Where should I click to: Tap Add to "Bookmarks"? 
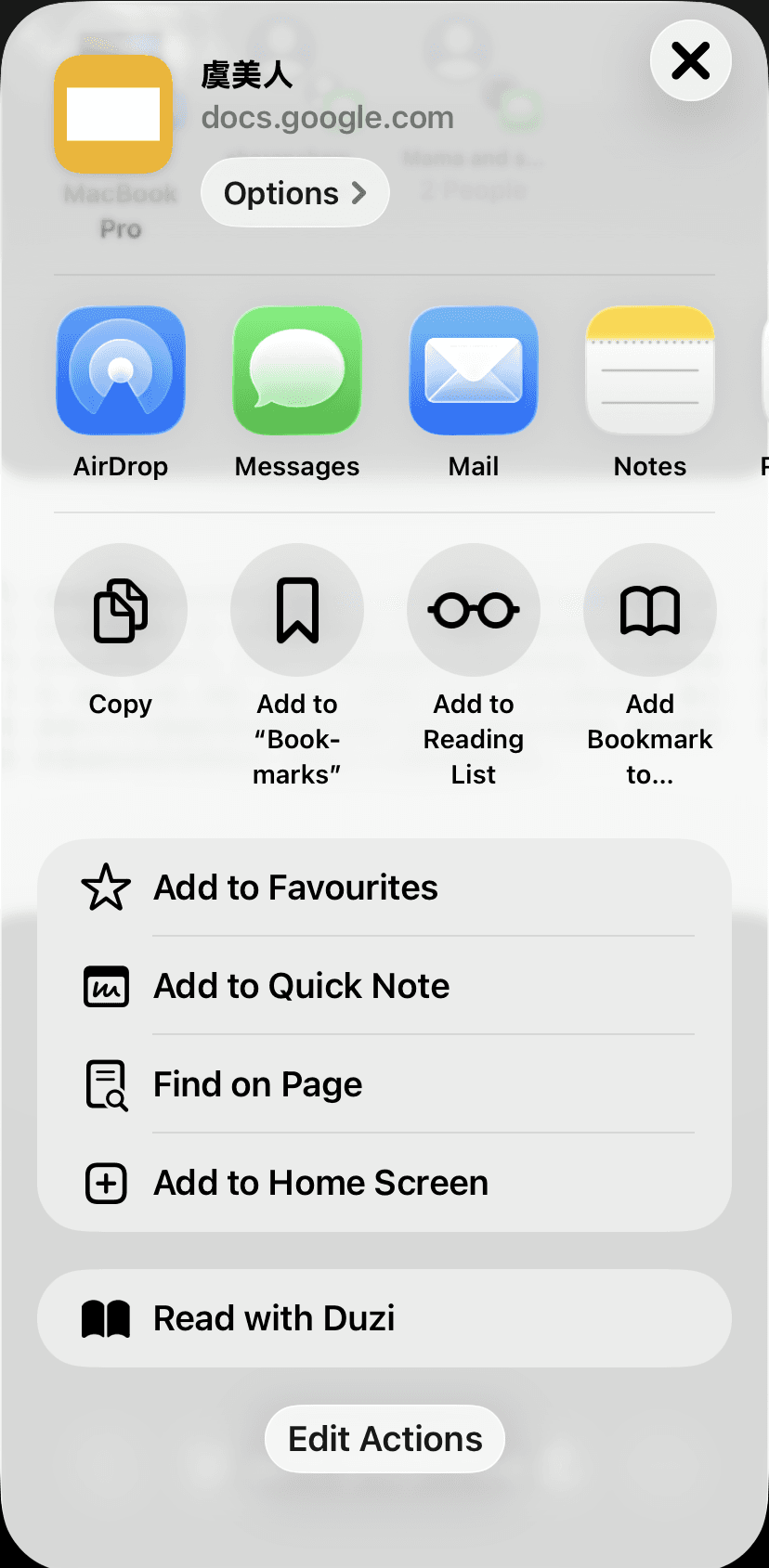click(297, 610)
